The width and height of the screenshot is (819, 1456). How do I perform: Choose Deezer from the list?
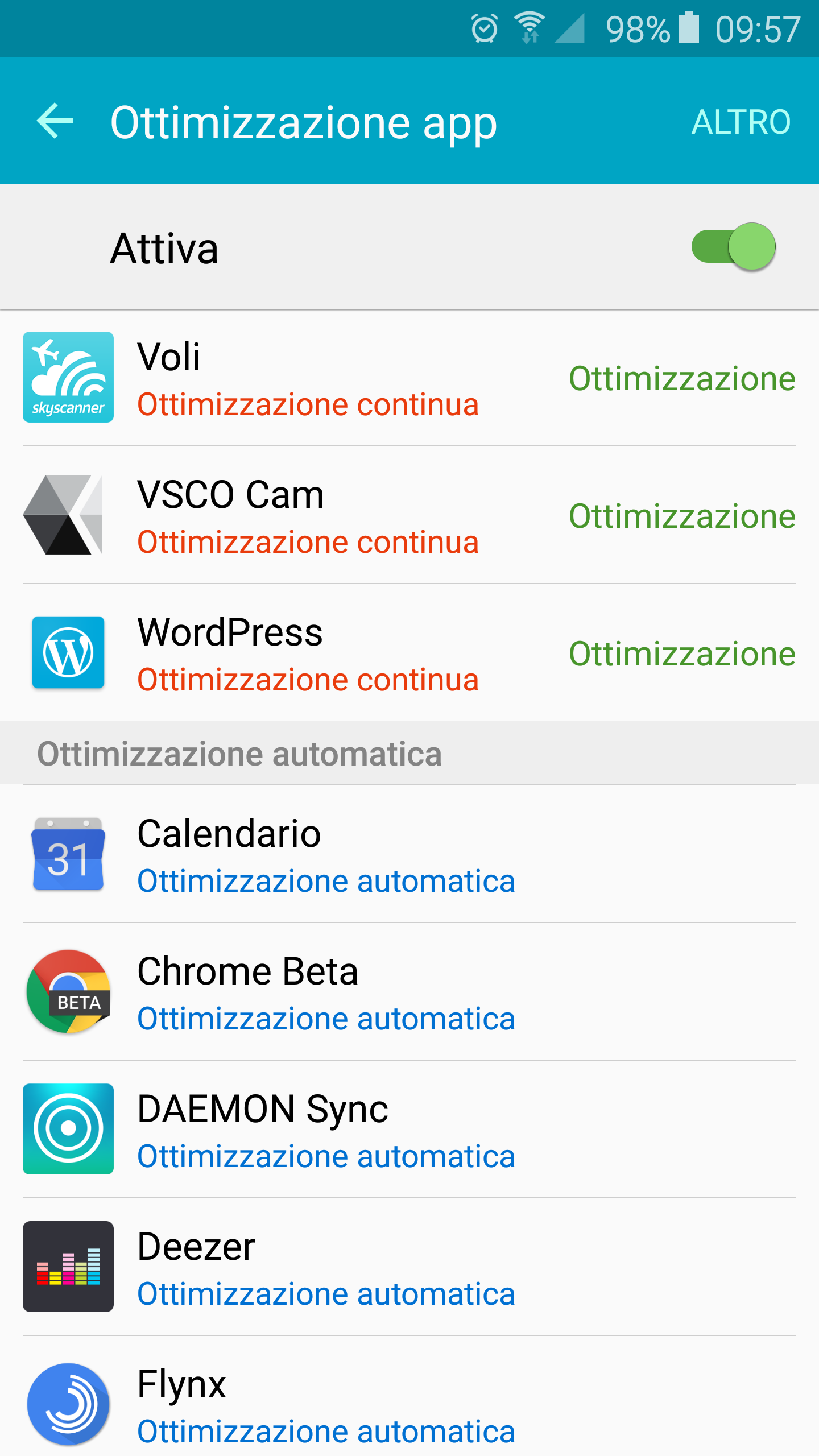tap(409, 1267)
